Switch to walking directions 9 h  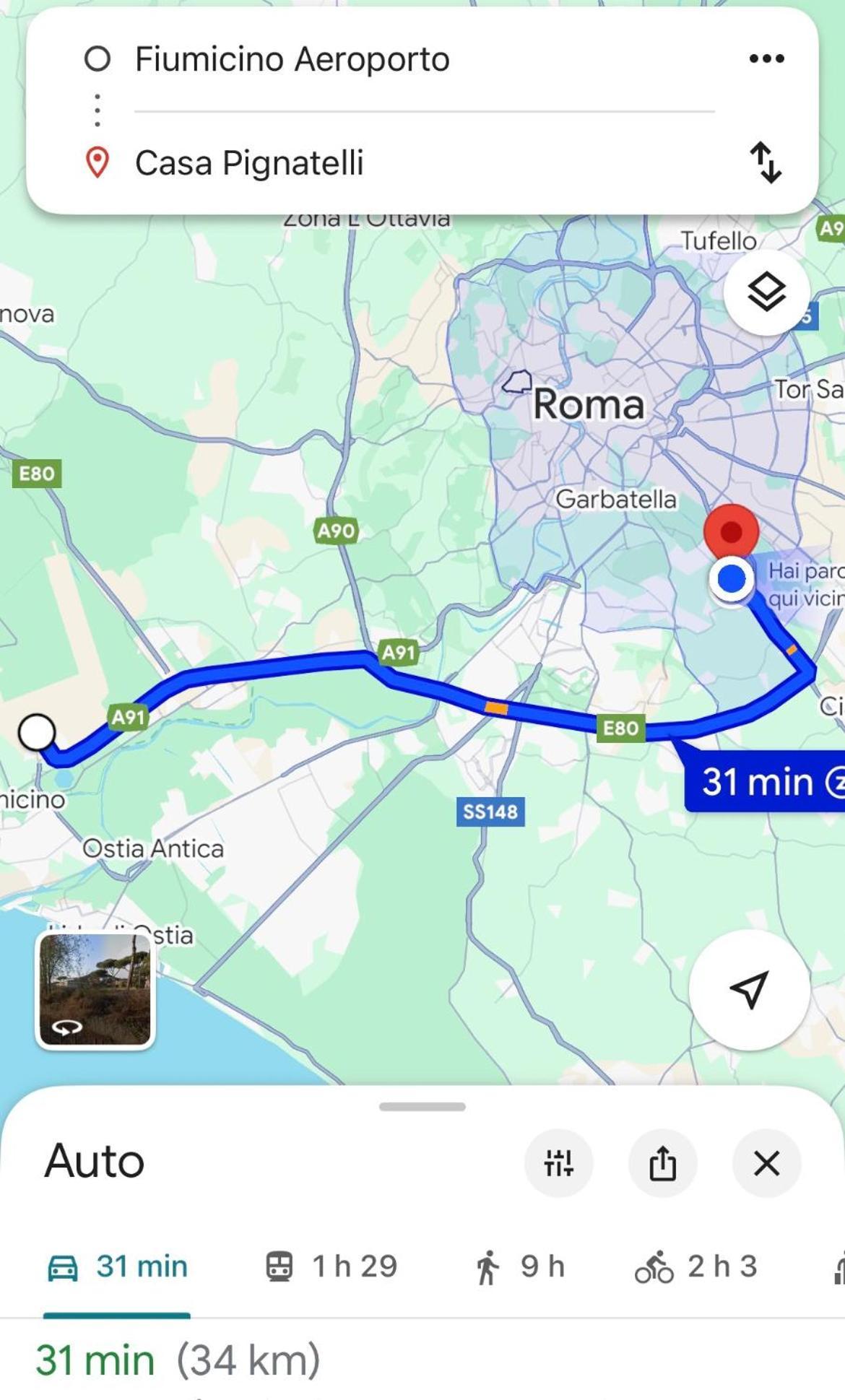pyautogui.click(x=520, y=1266)
